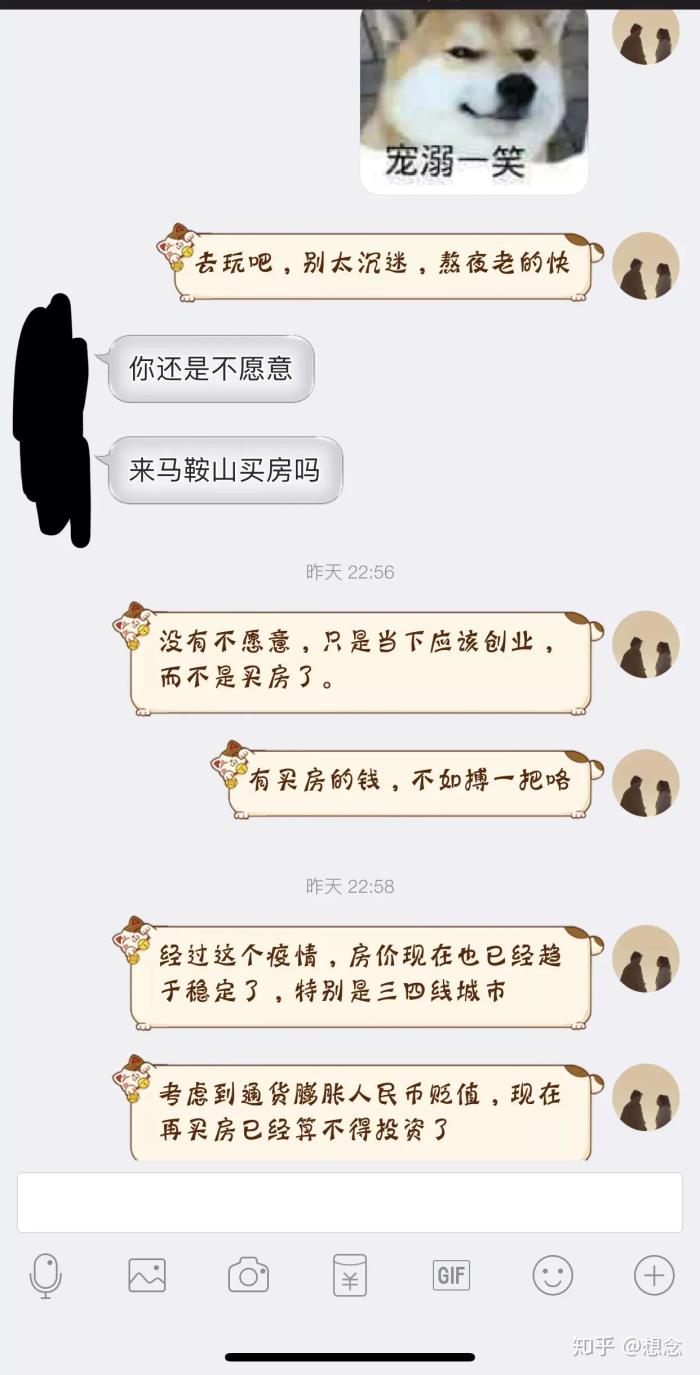Open more options with the plus icon
The image size is (700, 1375).
[x=653, y=1276]
